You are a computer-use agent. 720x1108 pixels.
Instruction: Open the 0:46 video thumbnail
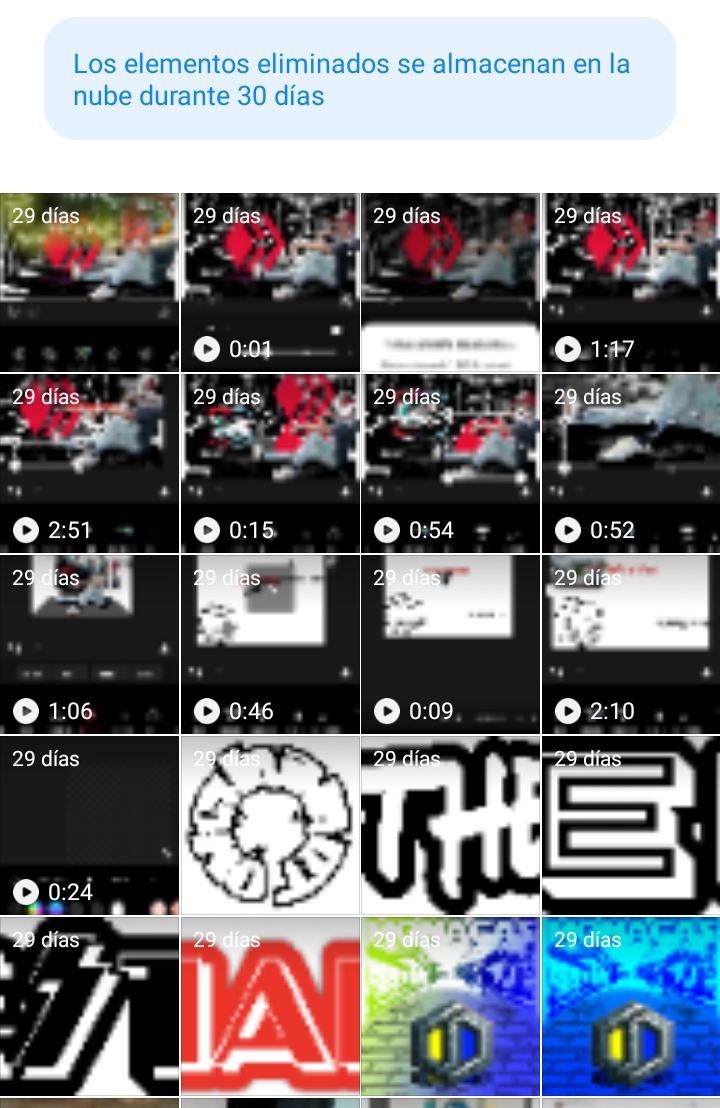[x=269, y=645]
